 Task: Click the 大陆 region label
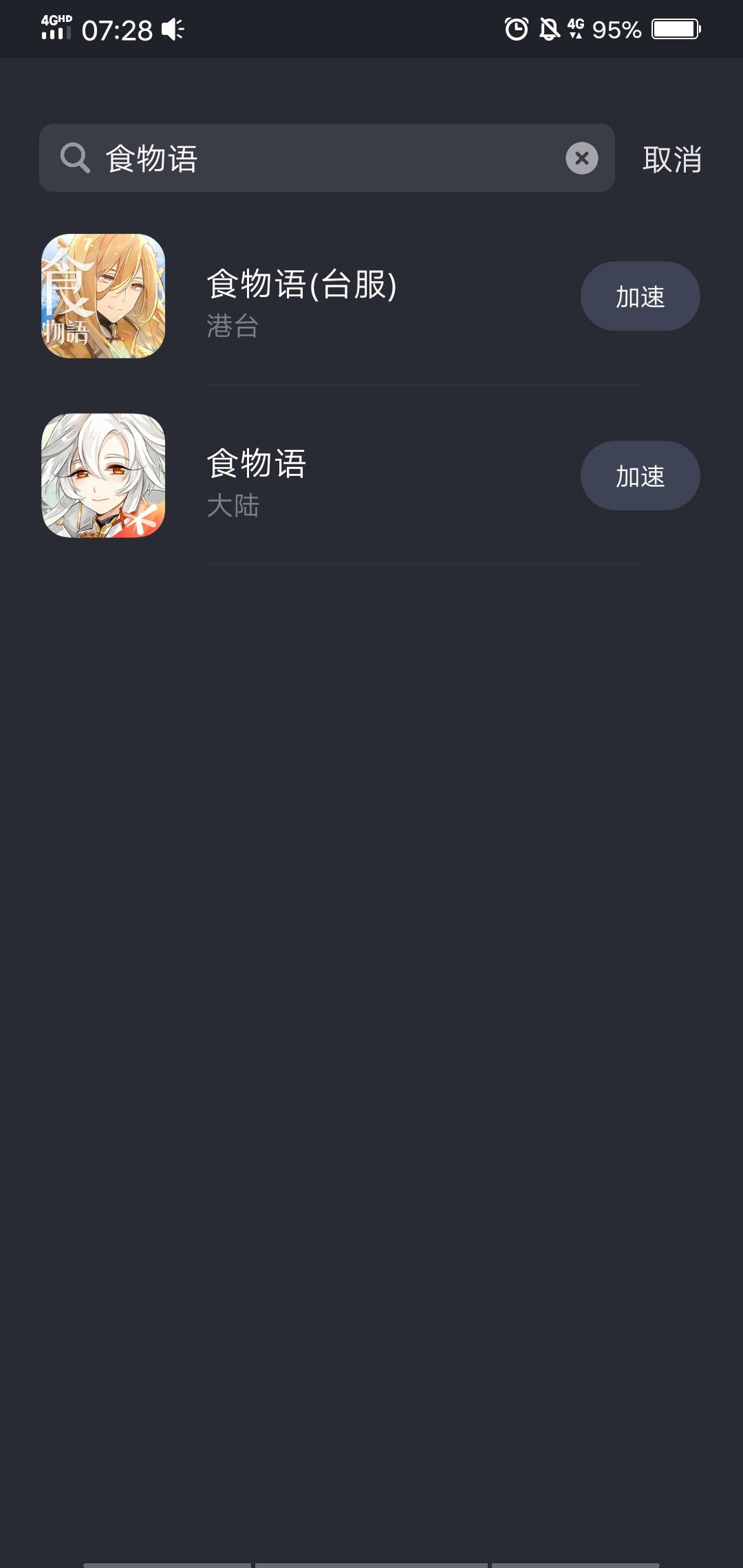tap(233, 507)
